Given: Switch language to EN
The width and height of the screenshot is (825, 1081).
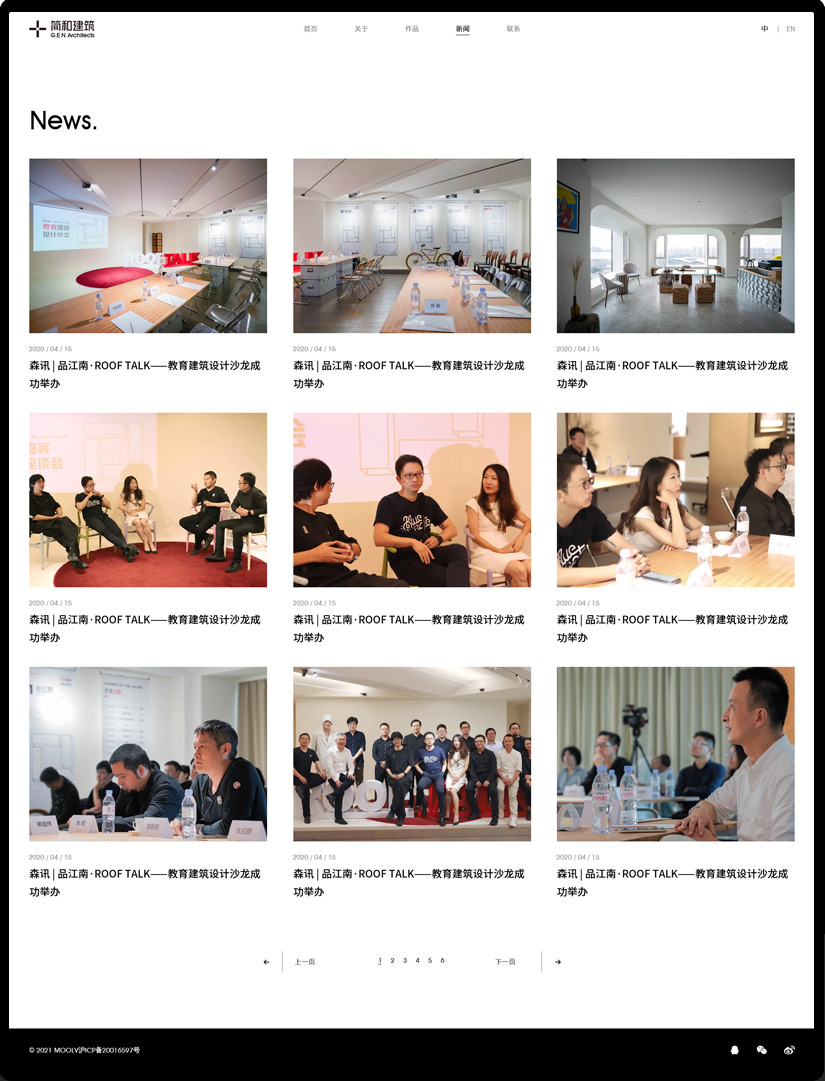Looking at the screenshot, I should (790, 29).
